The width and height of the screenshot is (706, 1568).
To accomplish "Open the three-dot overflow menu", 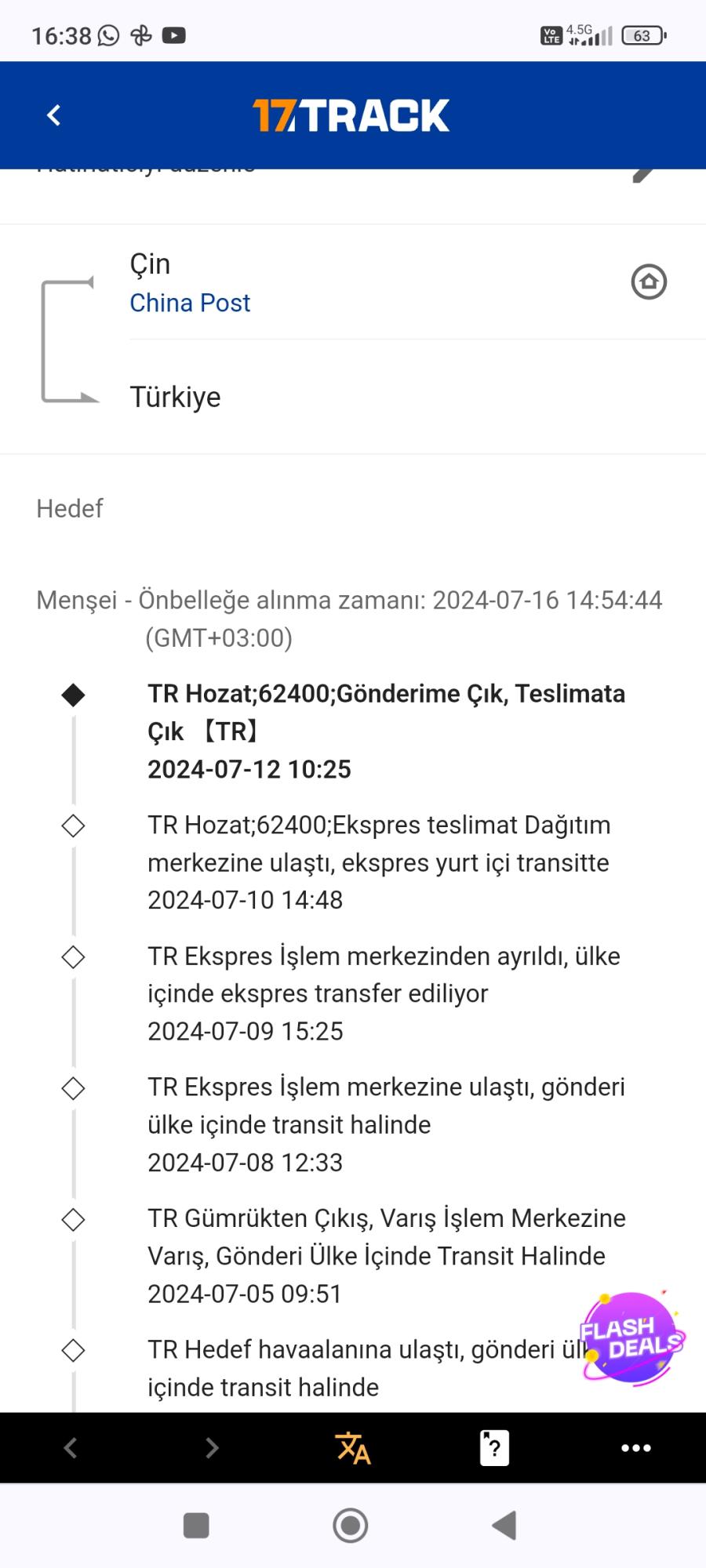I will [x=635, y=1449].
